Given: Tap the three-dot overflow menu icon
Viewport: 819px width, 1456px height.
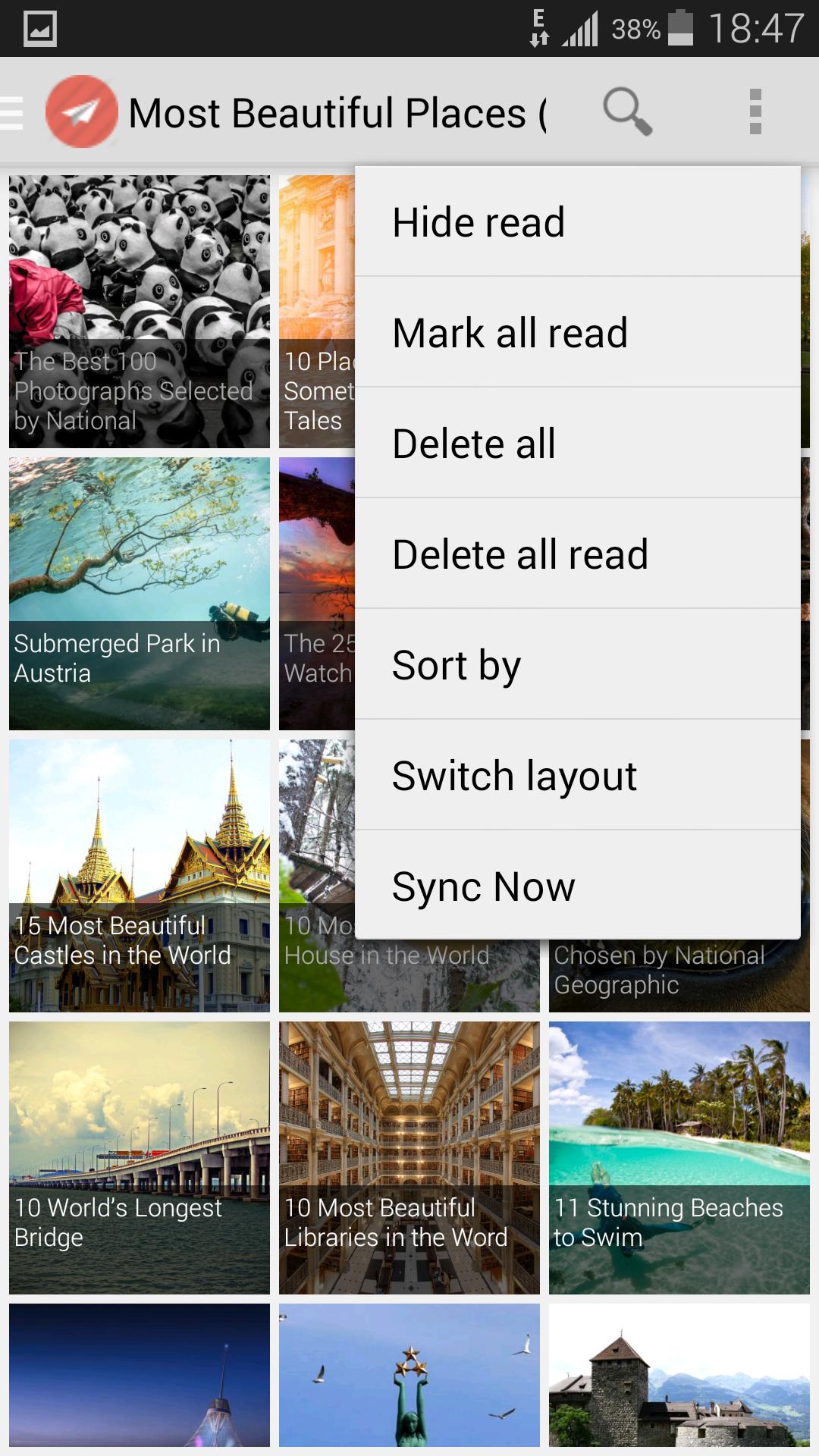Looking at the screenshot, I should 755,112.
